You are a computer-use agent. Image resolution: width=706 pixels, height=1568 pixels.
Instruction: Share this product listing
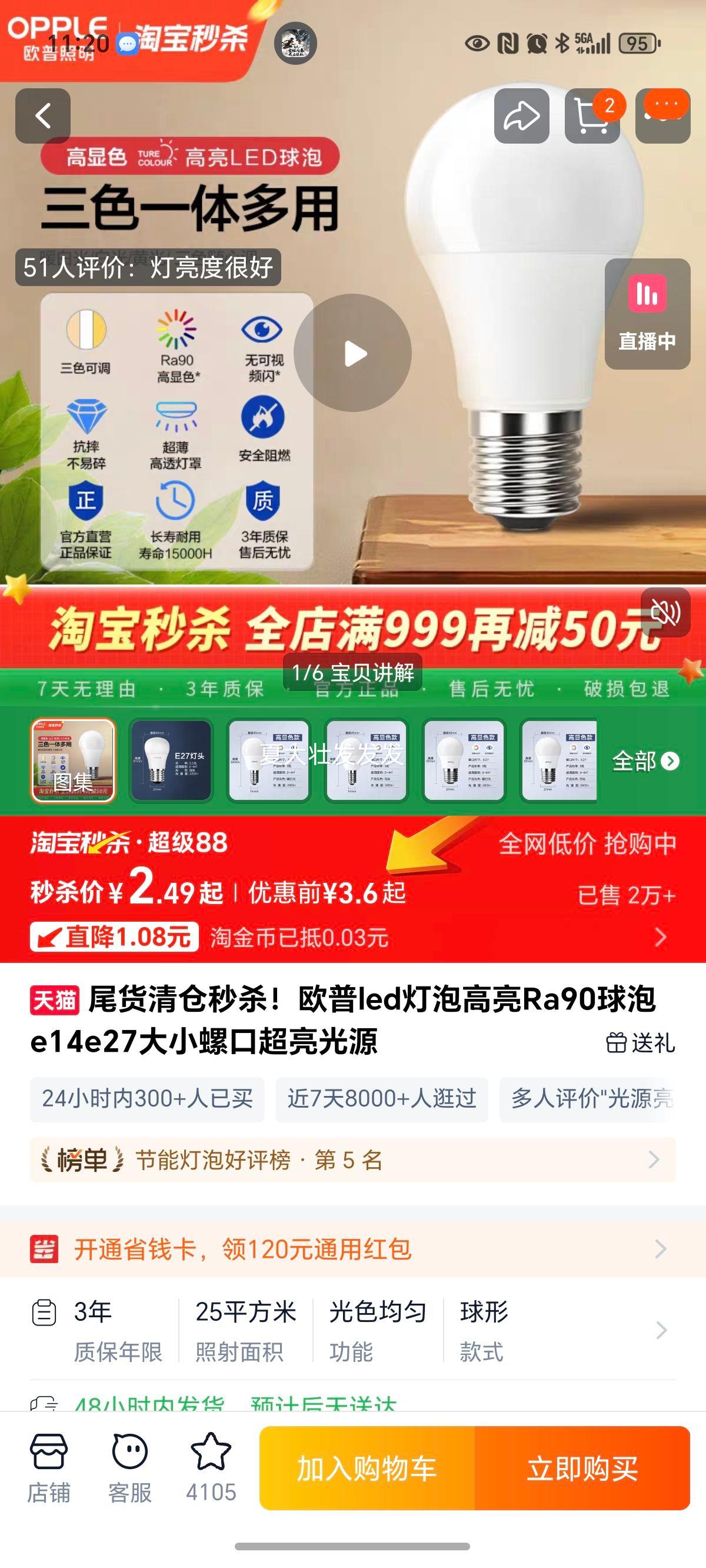(521, 115)
